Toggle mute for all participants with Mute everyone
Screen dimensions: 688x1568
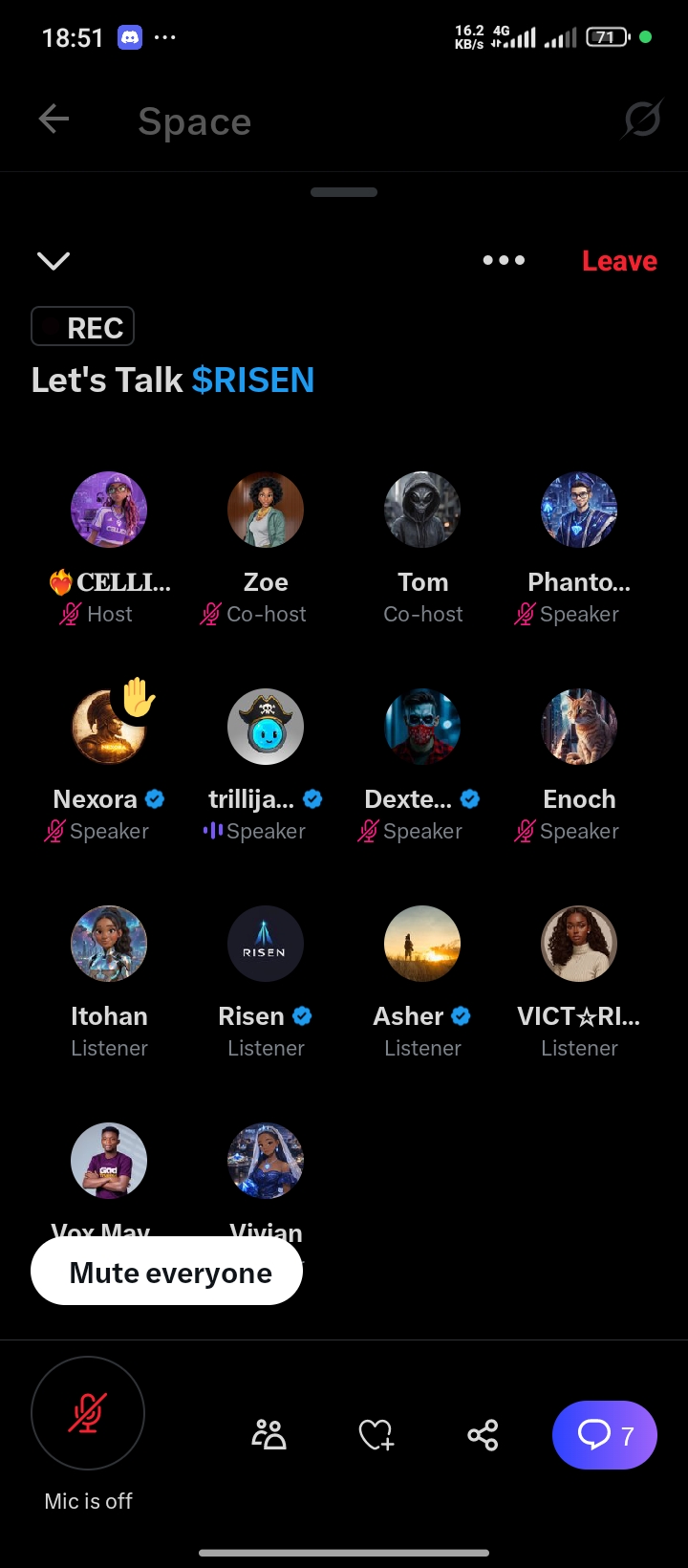(x=166, y=1272)
